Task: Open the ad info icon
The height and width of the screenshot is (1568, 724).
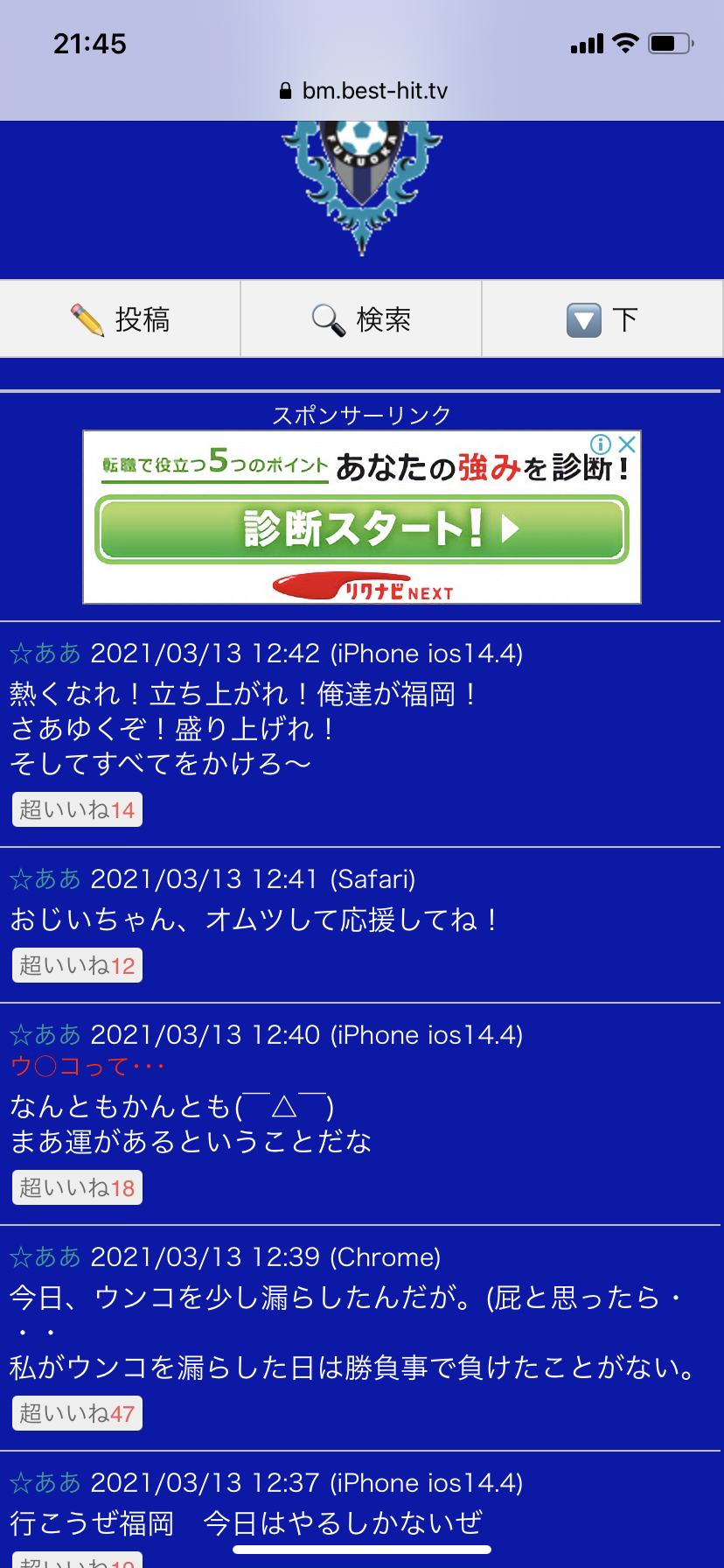Action: click(x=601, y=444)
